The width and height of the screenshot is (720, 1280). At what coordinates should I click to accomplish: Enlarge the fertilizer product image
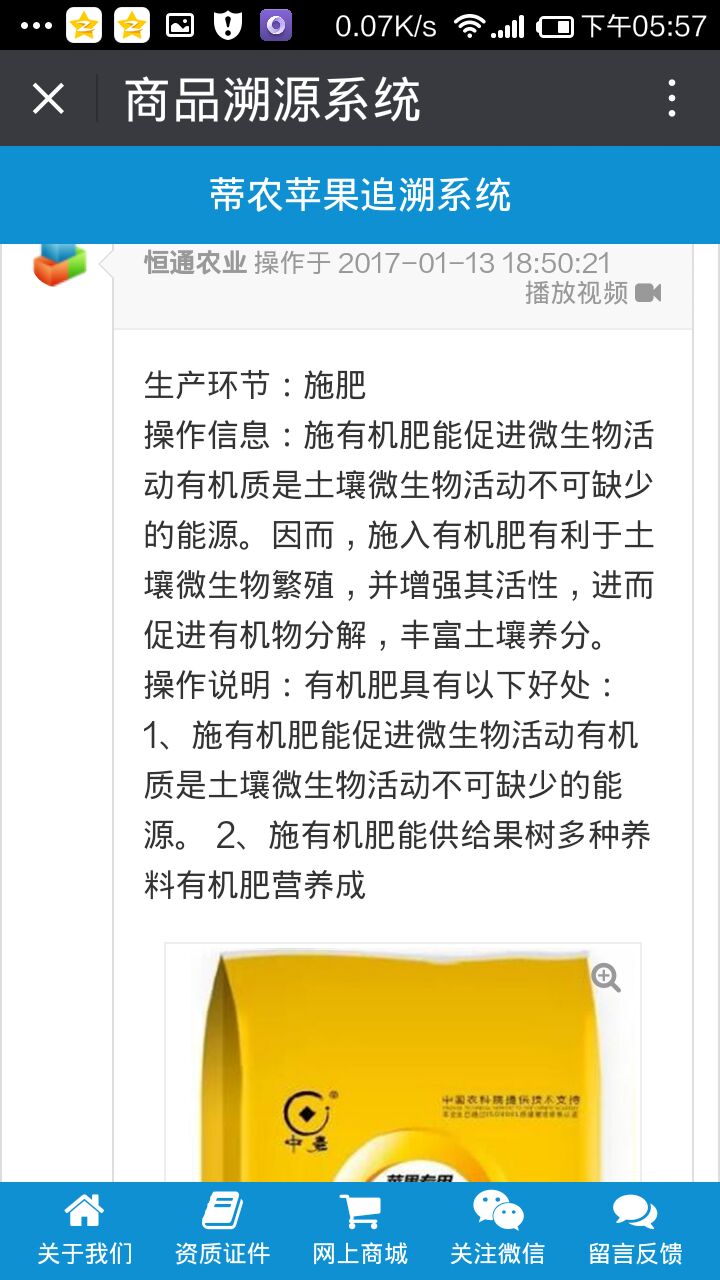coord(403,1062)
